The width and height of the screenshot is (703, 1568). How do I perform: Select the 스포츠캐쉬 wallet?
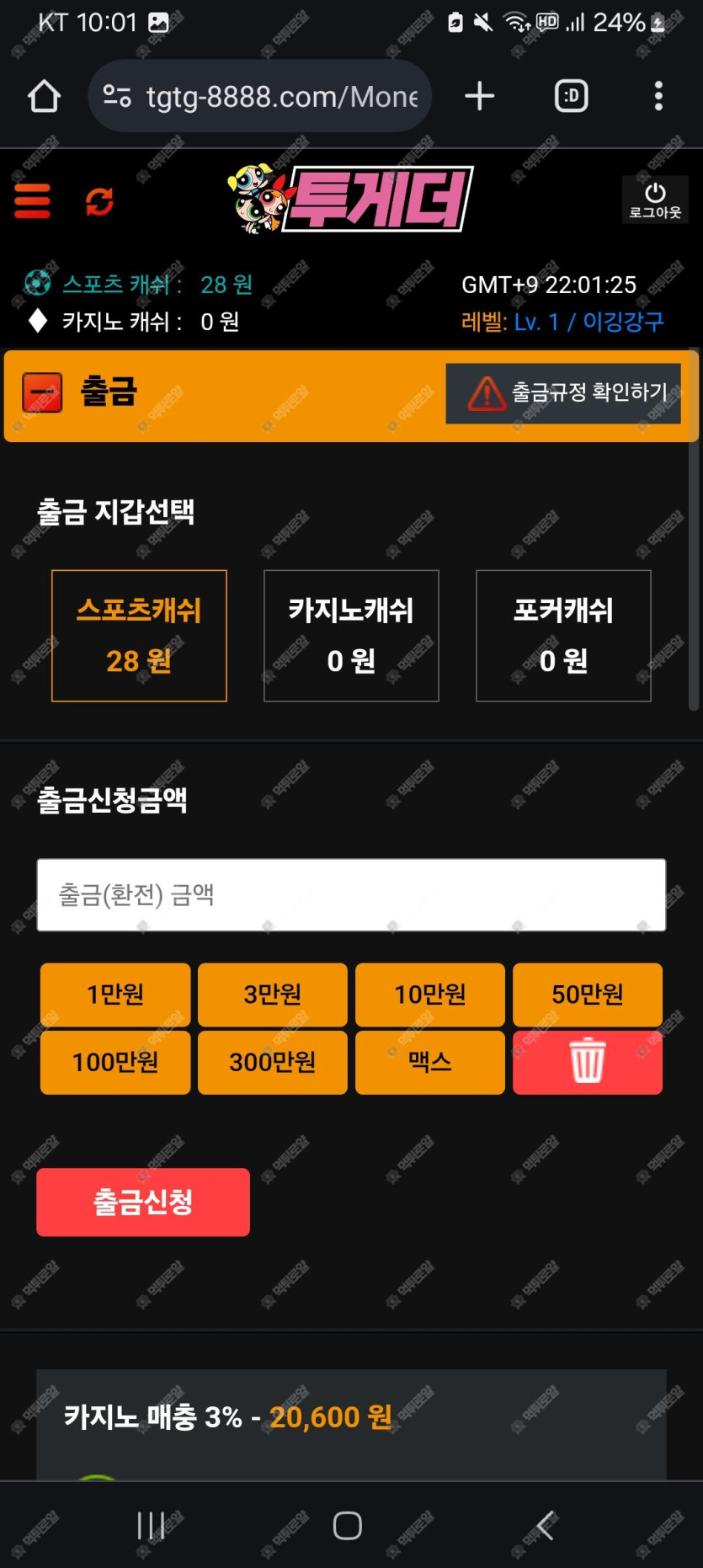(x=139, y=636)
